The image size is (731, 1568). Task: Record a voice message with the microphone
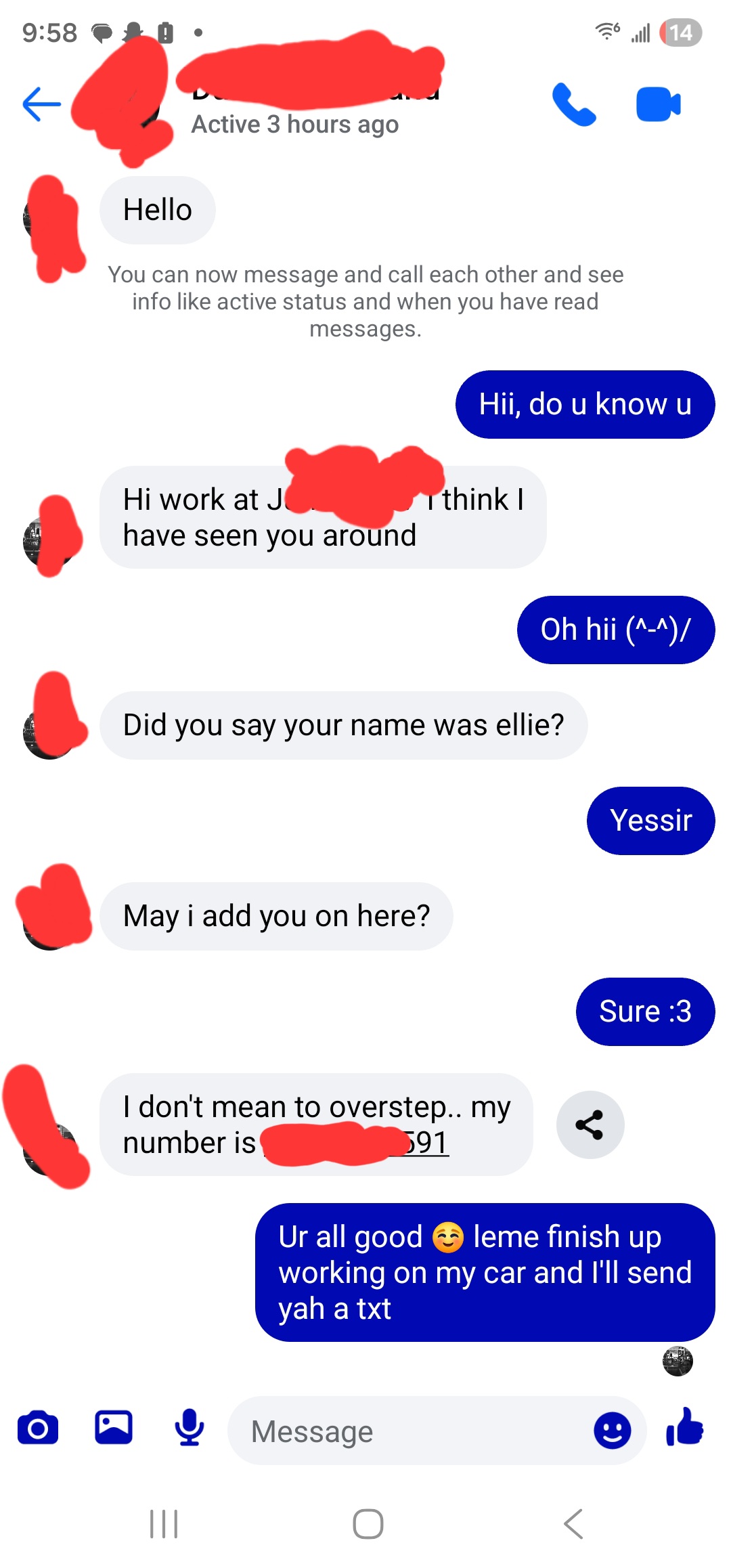[190, 1428]
